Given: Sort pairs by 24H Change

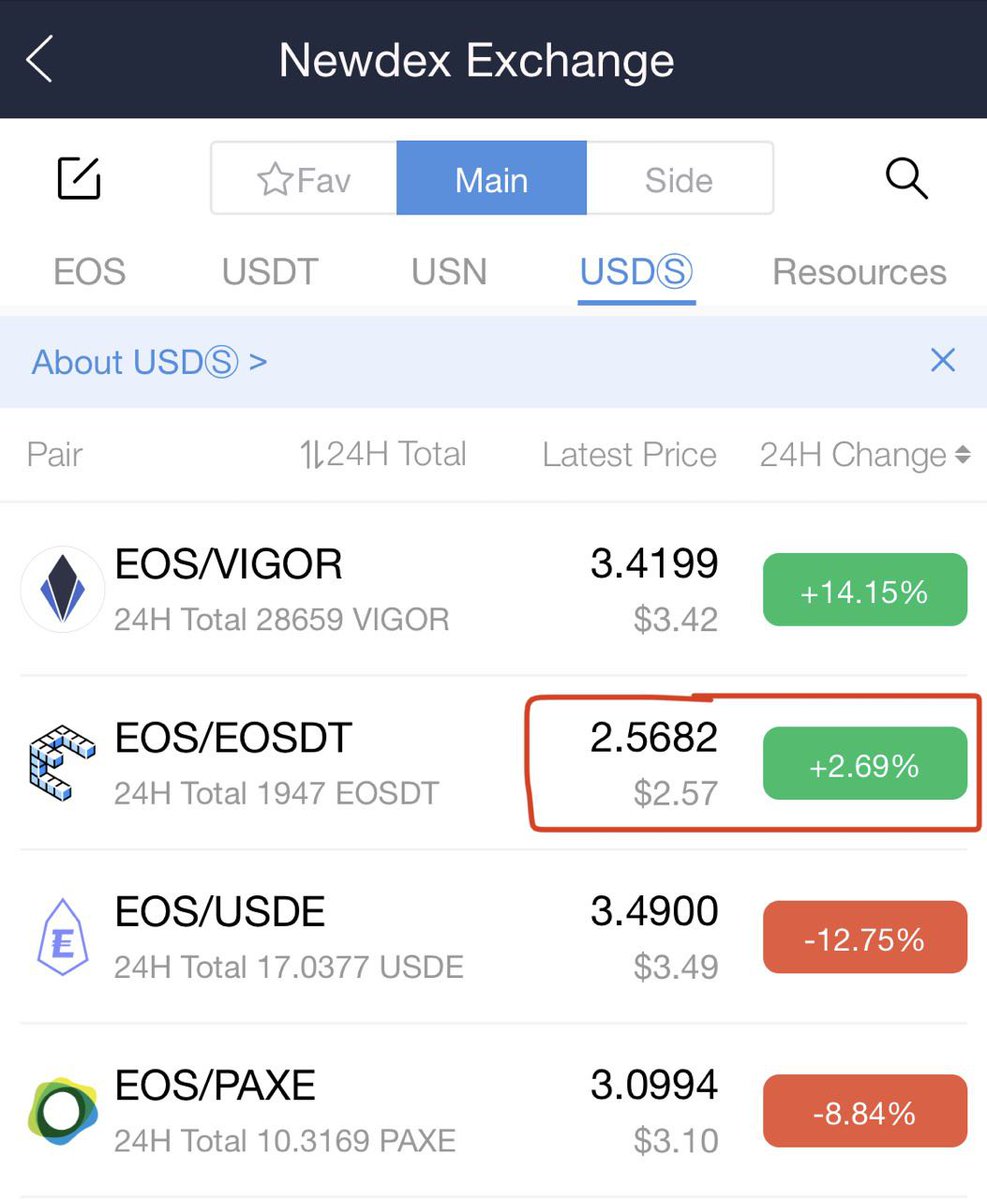Looking at the screenshot, I should [865, 455].
